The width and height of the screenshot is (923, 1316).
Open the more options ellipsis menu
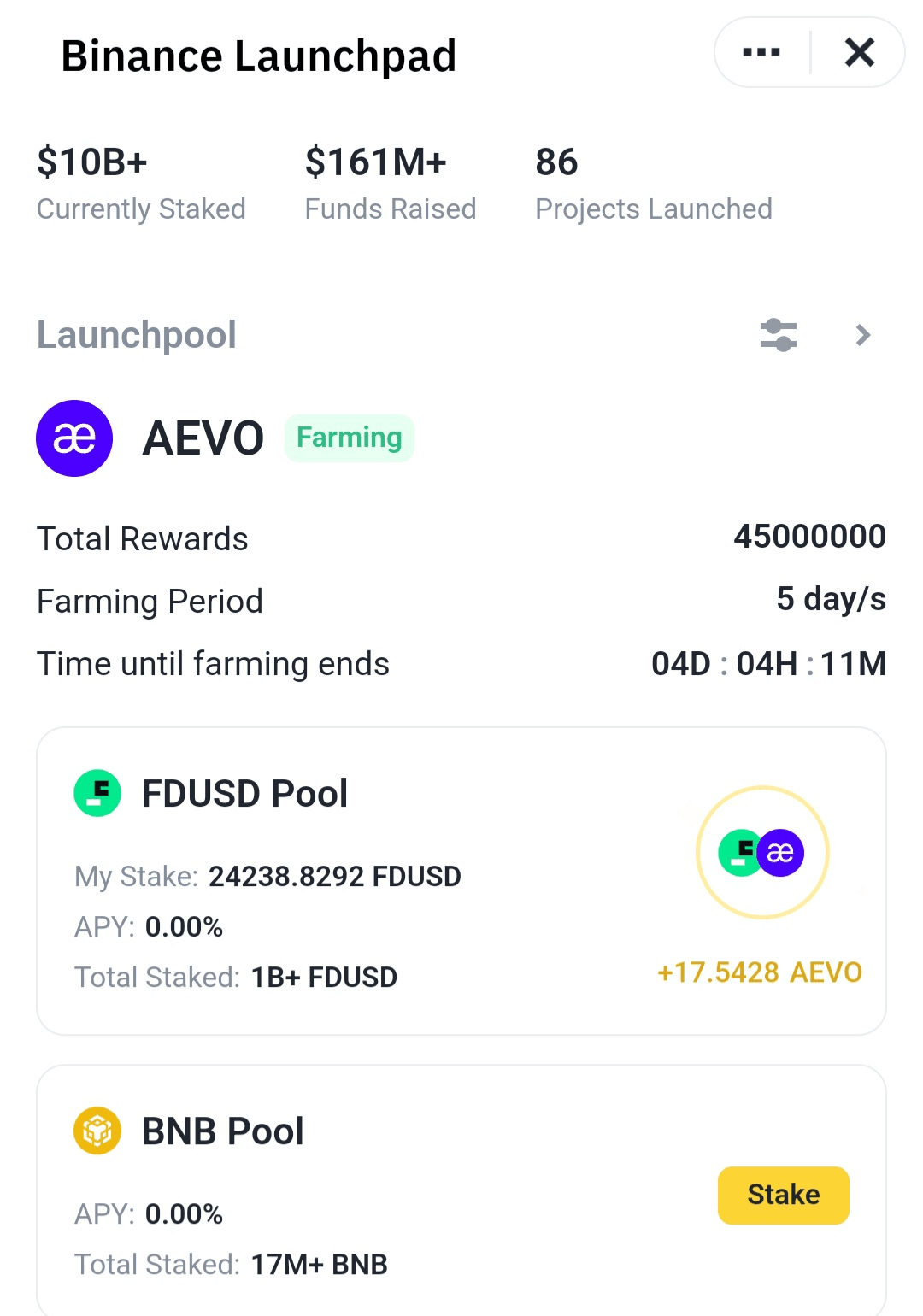[760, 51]
